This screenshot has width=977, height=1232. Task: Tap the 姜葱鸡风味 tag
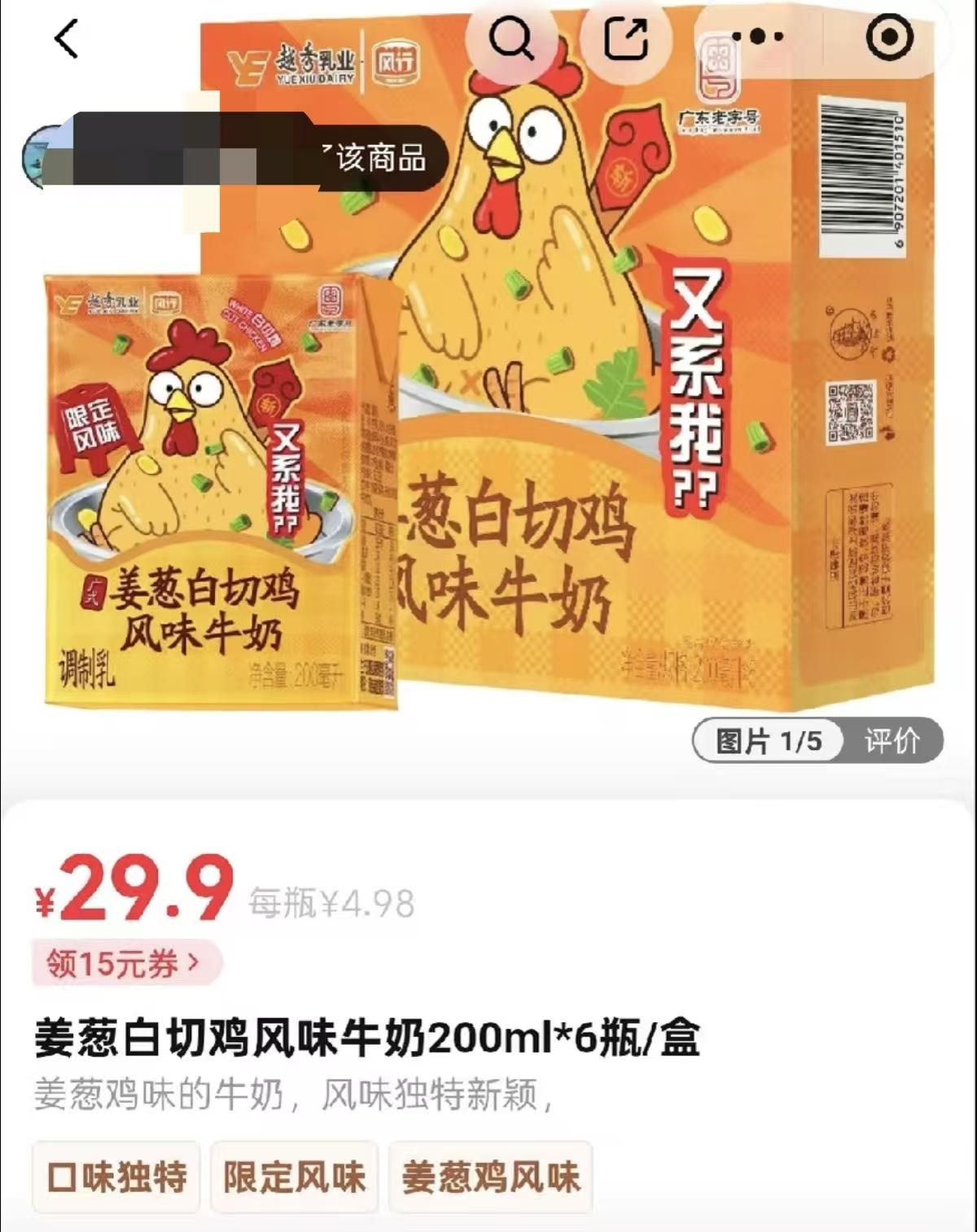tap(490, 1177)
